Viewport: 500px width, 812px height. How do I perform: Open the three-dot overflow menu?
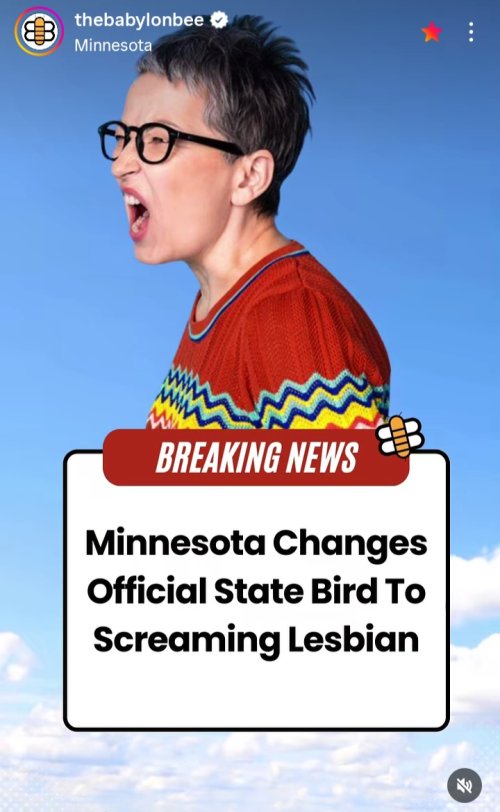click(x=470, y=32)
